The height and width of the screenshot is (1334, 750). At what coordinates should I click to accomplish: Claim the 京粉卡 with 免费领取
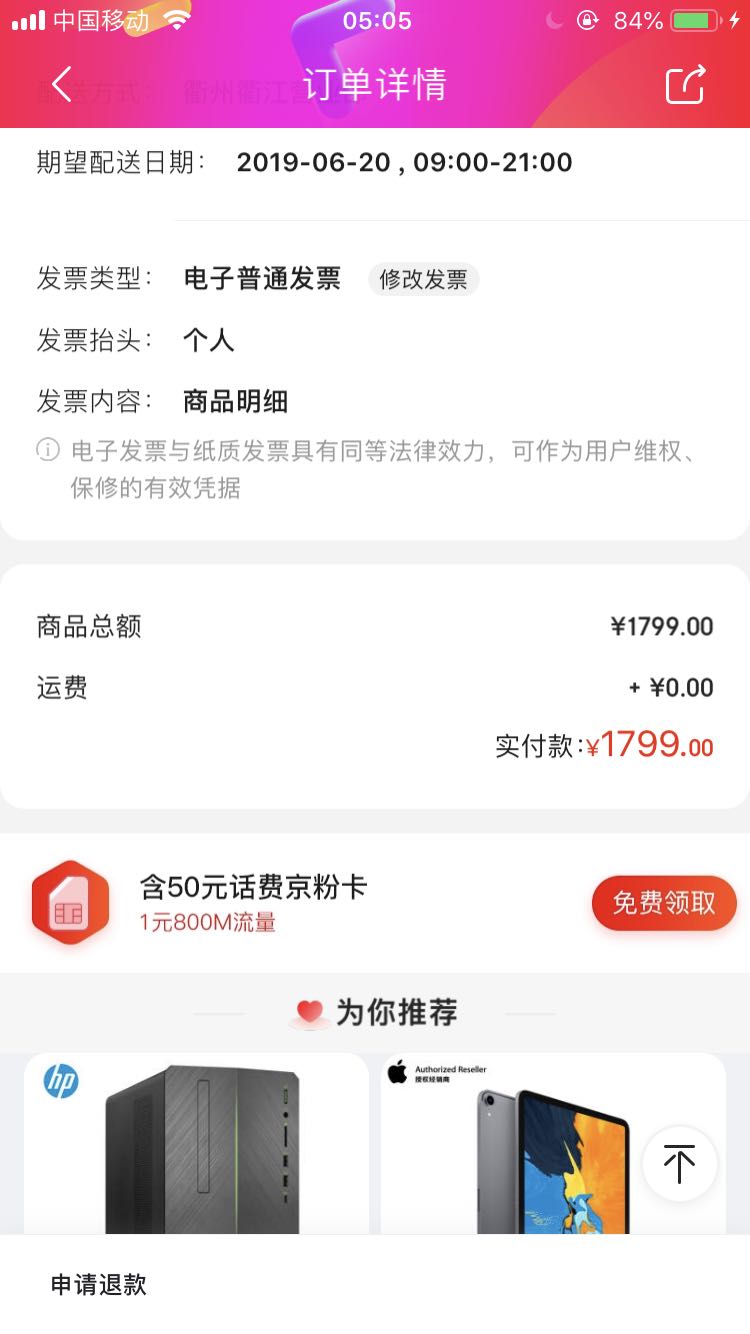(x=664, y=903)
